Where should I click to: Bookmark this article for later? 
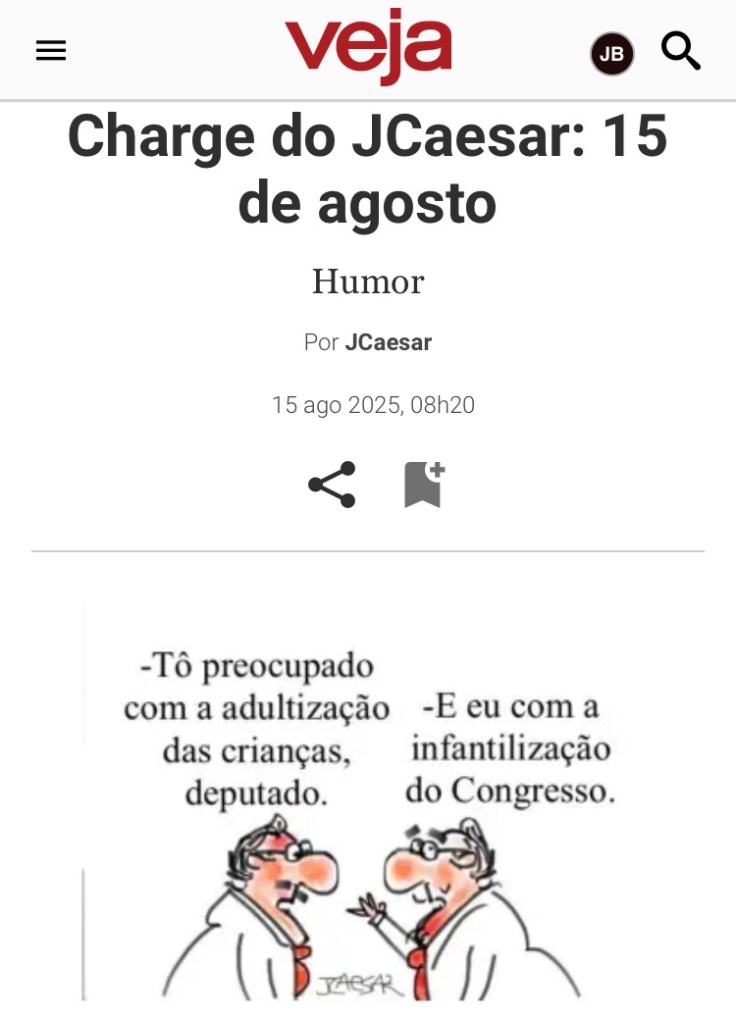(x=423, y=485)
